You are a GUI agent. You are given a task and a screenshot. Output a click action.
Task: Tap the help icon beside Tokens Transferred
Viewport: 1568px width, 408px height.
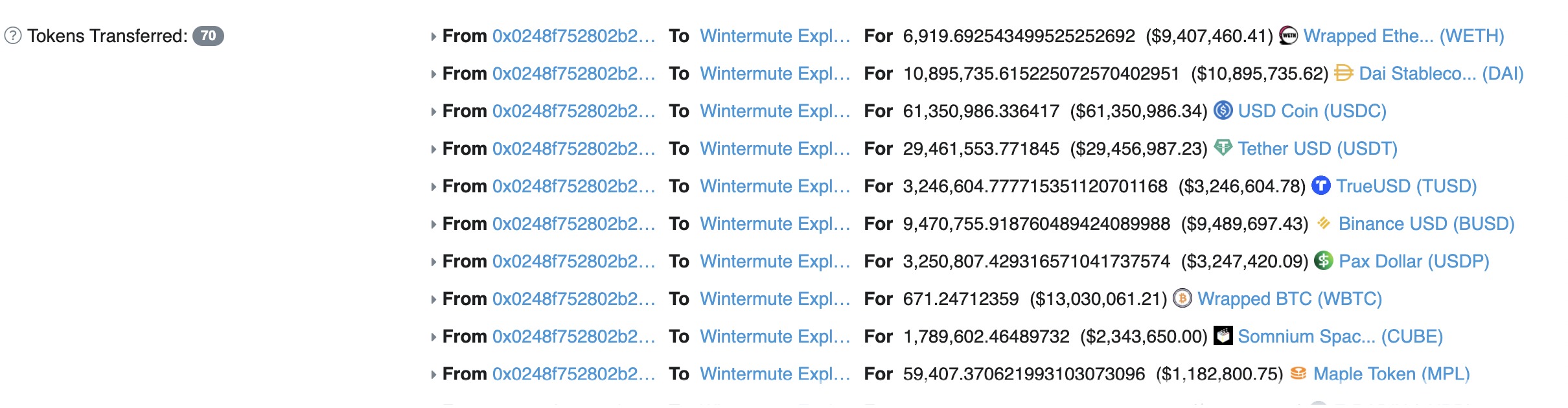tap(13, 36)
